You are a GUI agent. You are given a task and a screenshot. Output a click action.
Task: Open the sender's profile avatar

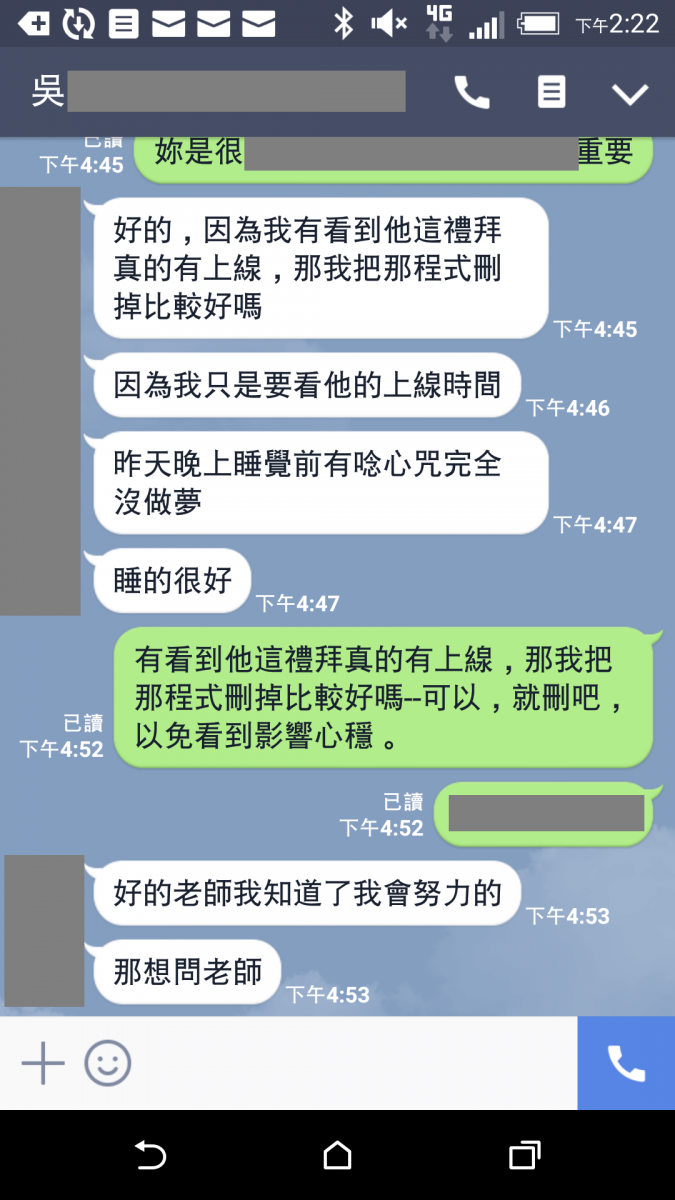44,930
